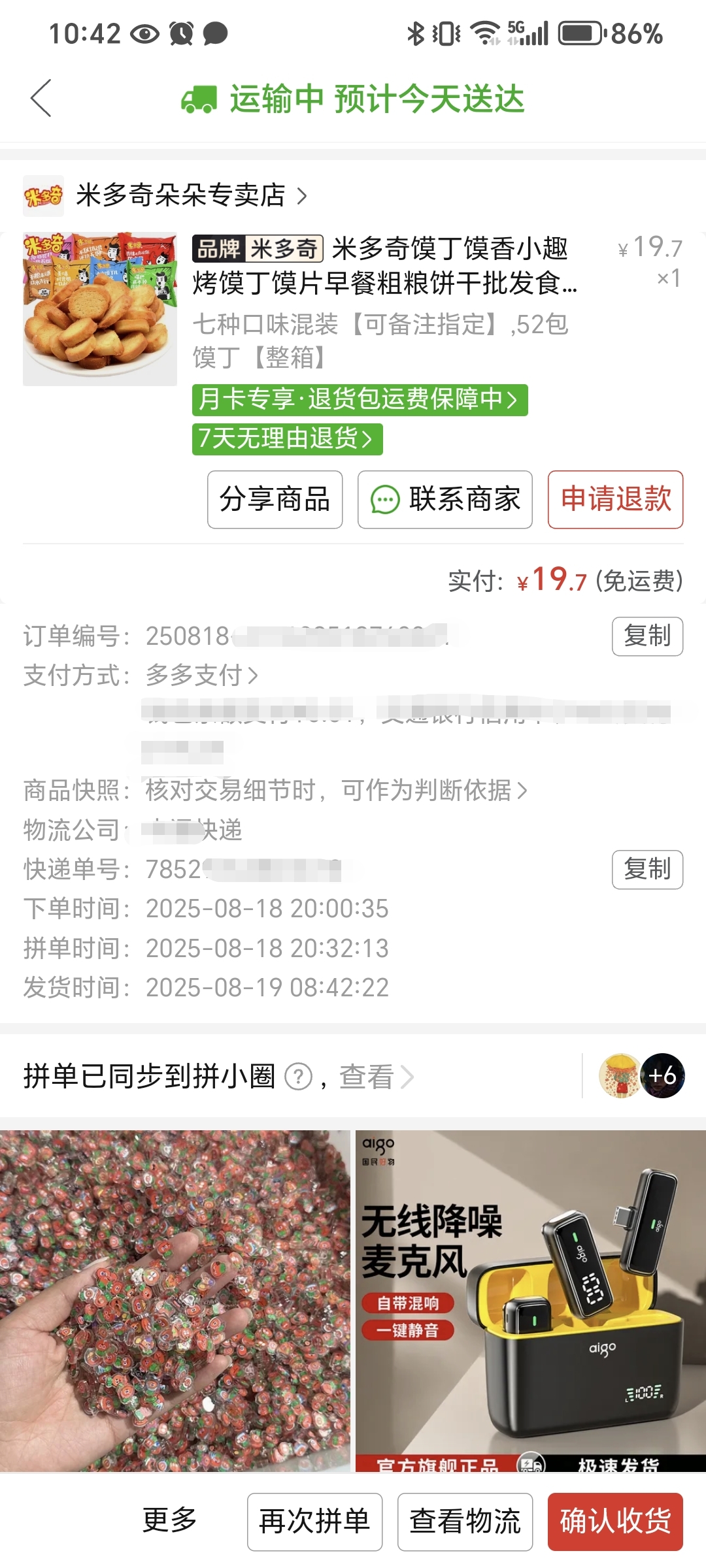Open the 拼小圈 help question mark
The height and width of the screenshot is (1568, 706).
[x=299, y=1077]
